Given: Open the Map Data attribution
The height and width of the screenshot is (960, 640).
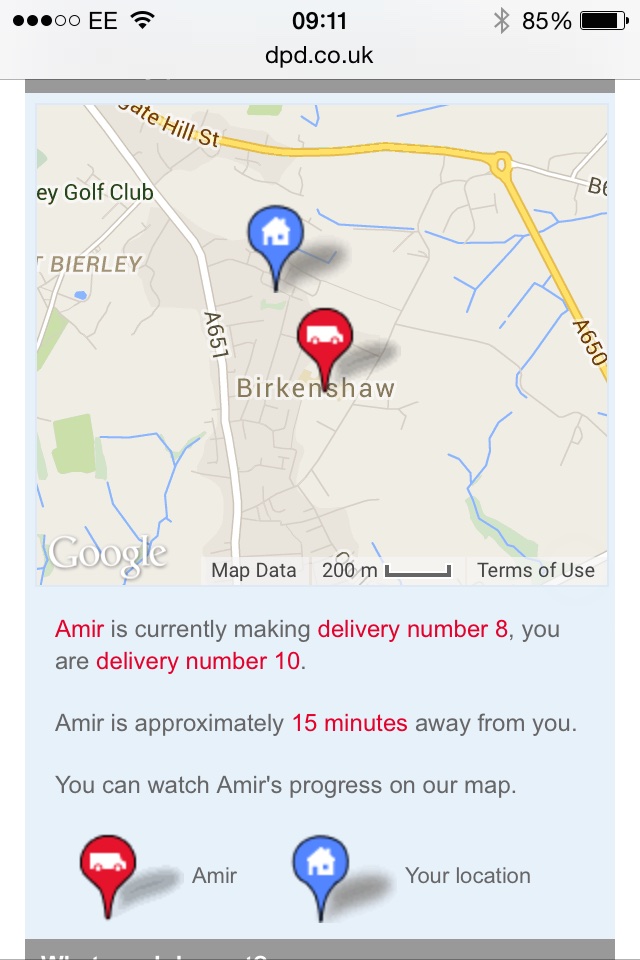Looking at the screenshot, I should (x=254, y=570).
